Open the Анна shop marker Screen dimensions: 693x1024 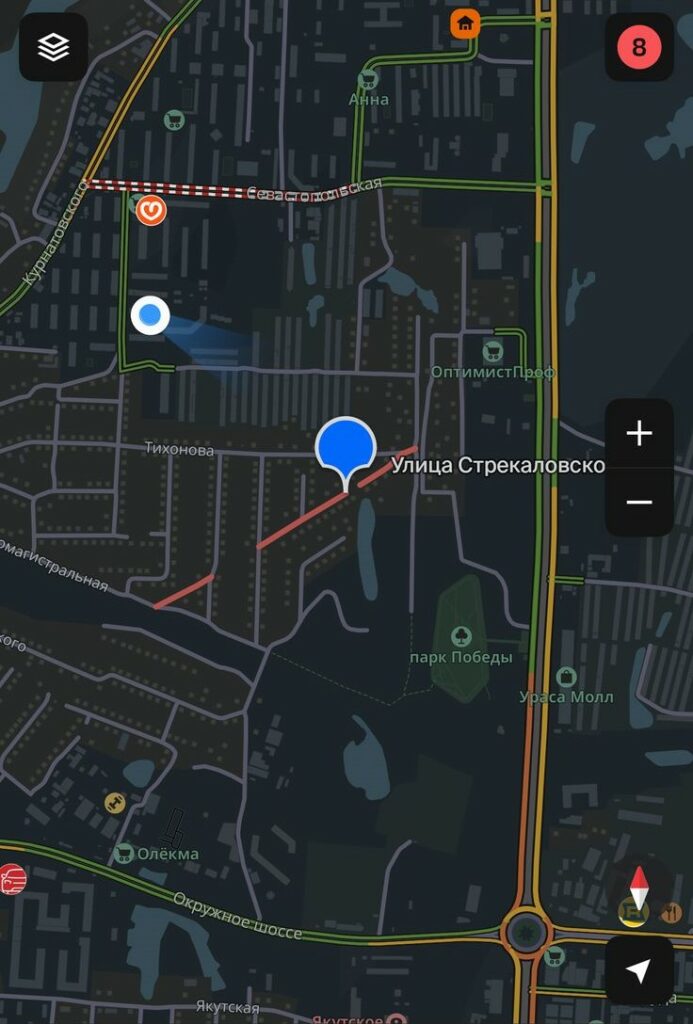click(368, 79)
